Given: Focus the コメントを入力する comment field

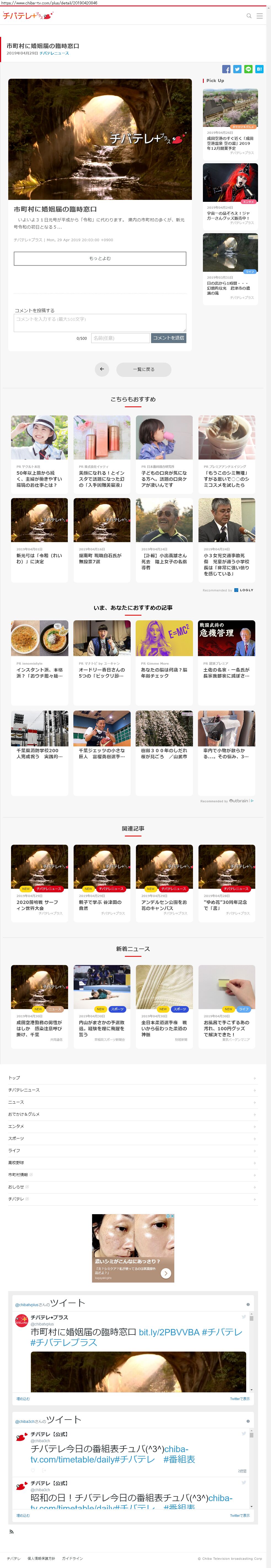Looking at the screenshot, I should point(100,322).
